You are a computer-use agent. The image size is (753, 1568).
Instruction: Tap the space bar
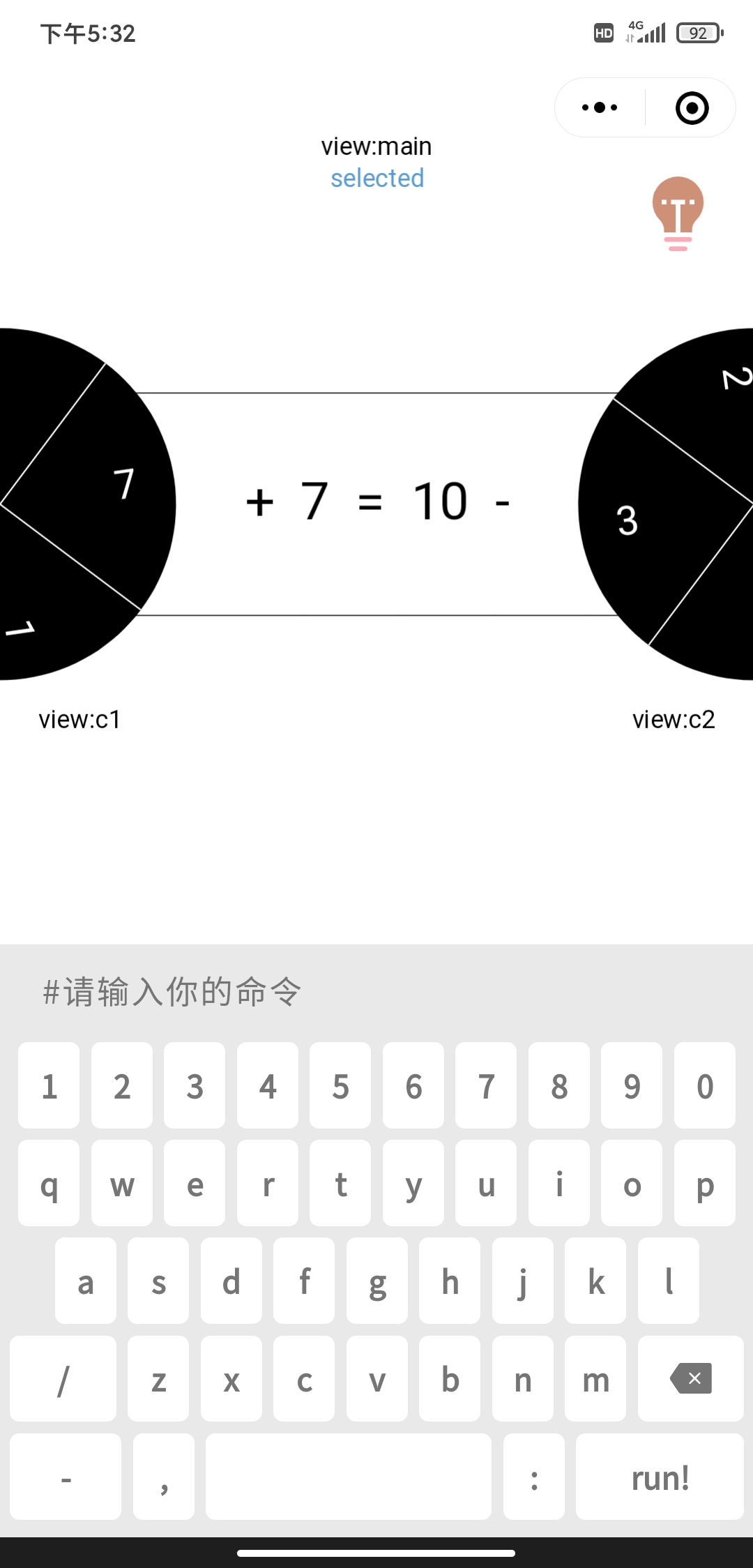(348, 1477)
